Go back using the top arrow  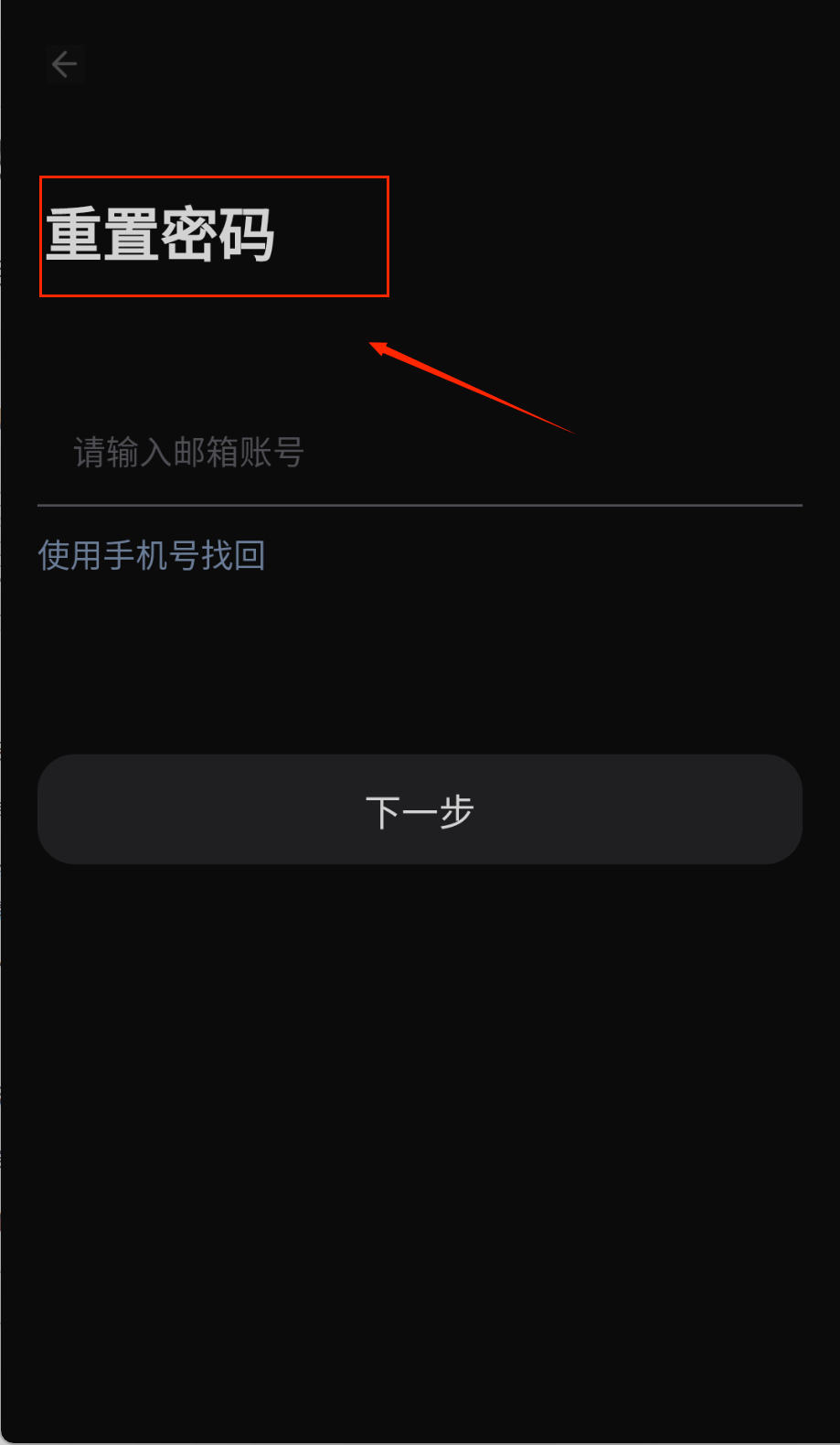[x=64, y=64]
